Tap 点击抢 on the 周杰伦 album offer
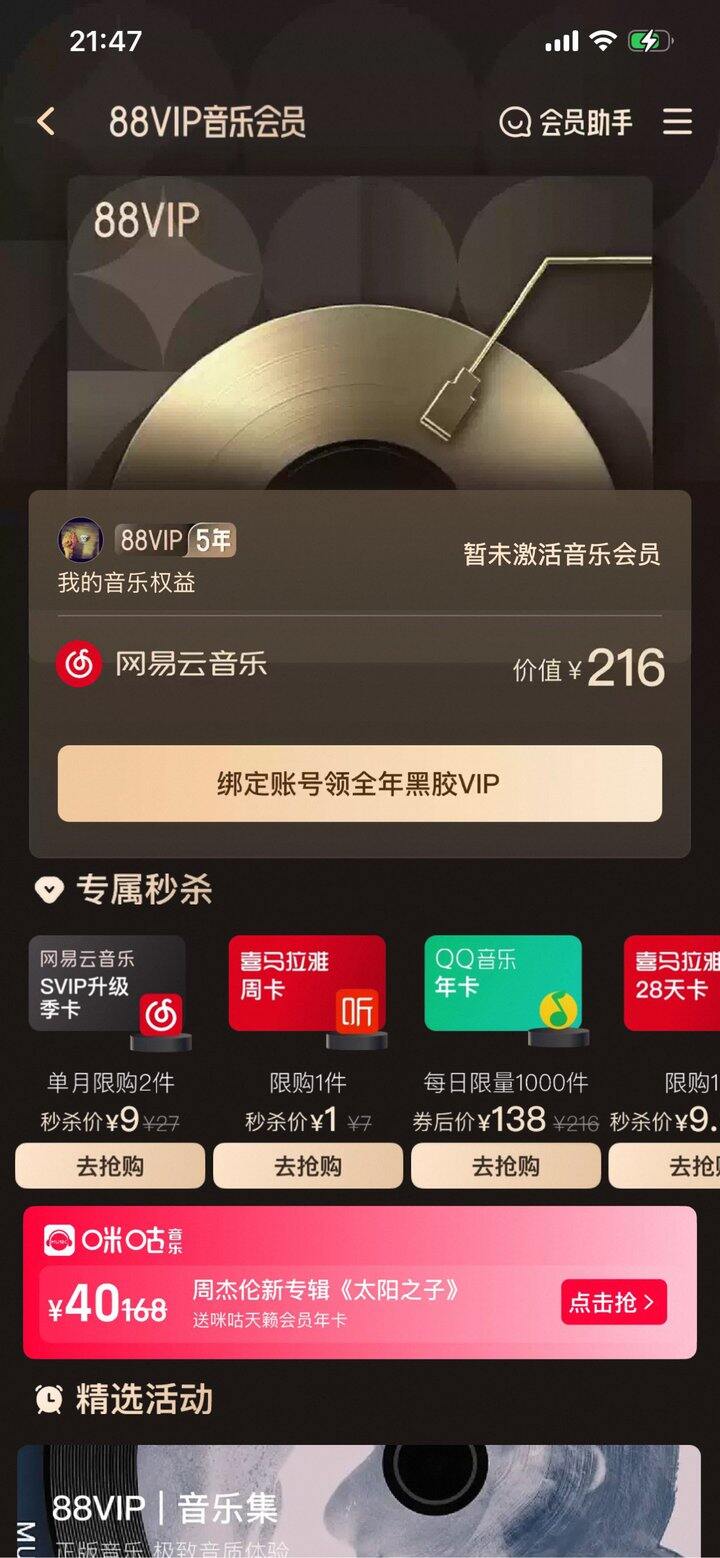 [613, 1302]
